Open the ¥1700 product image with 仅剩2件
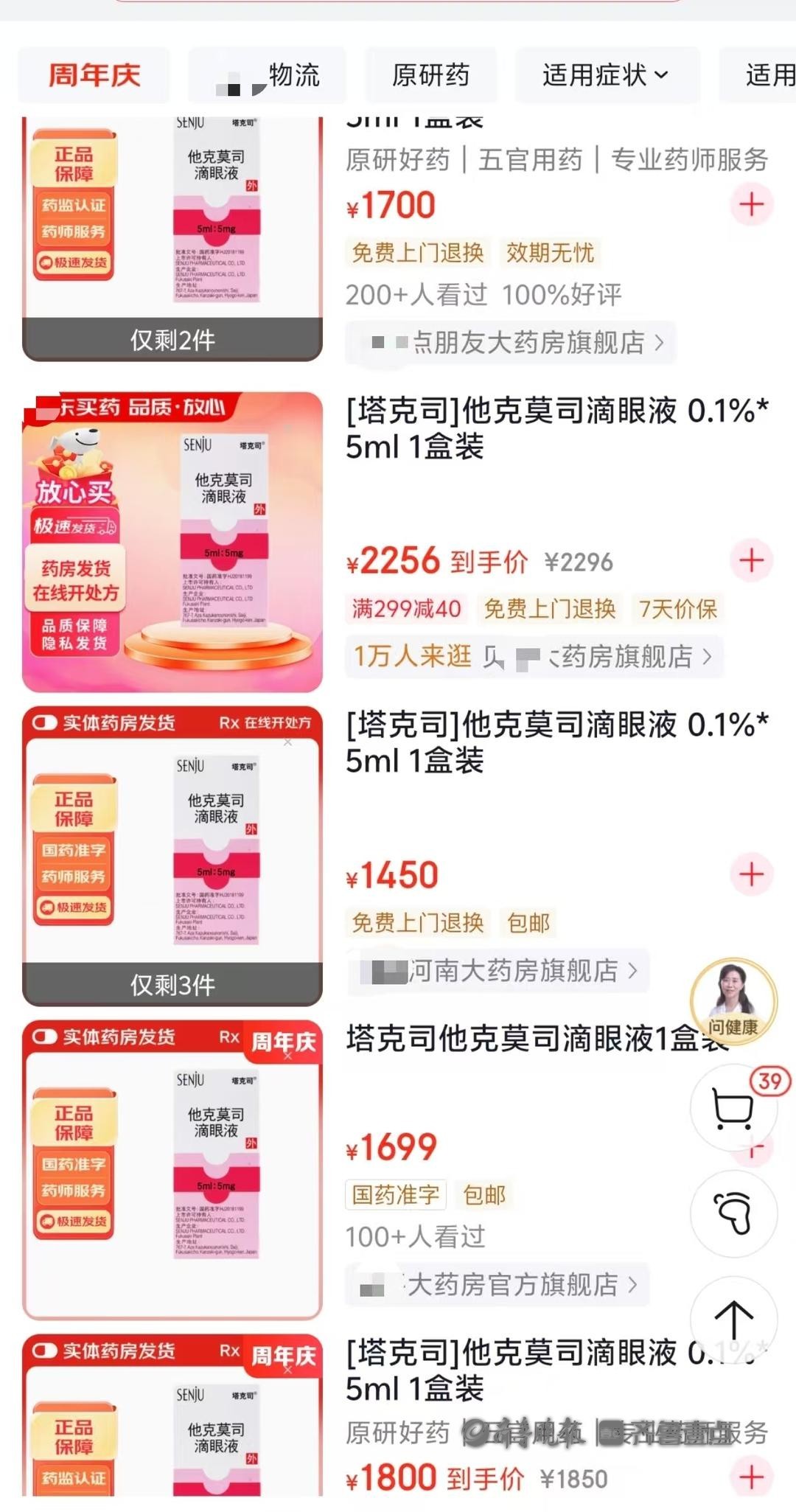Screen dimensions: 796x1512 [172, 236]
